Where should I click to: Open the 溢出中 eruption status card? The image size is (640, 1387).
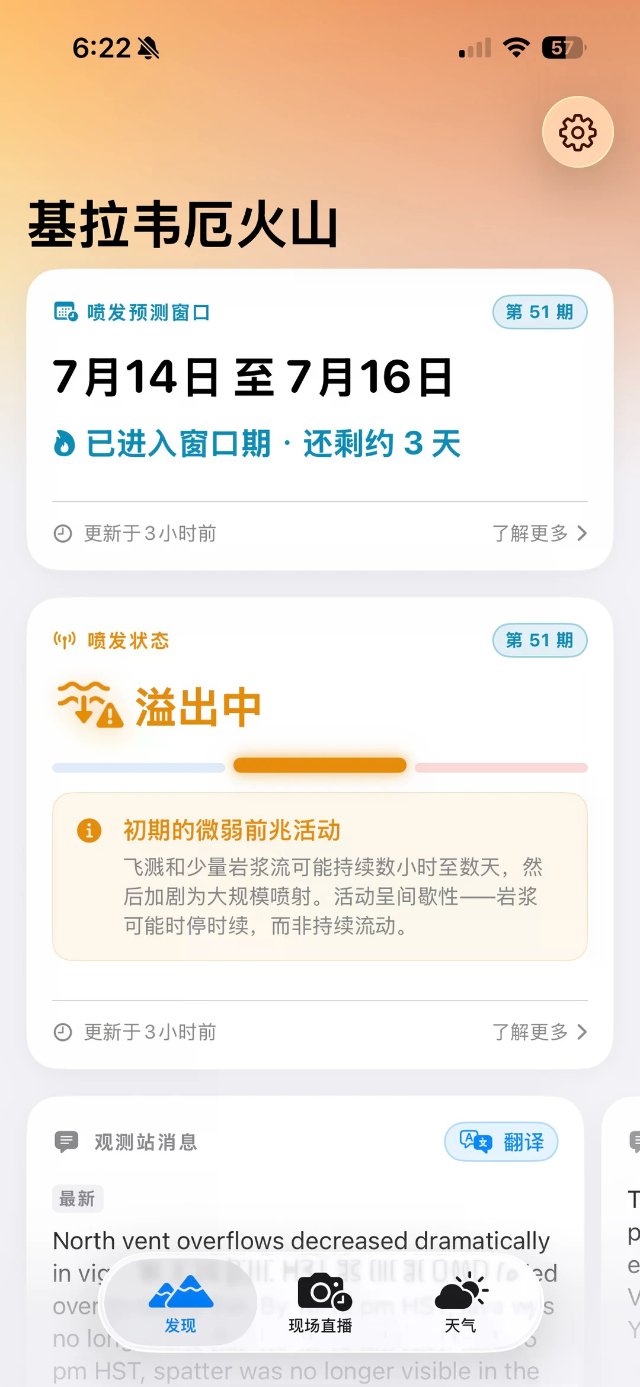[320, 833]
